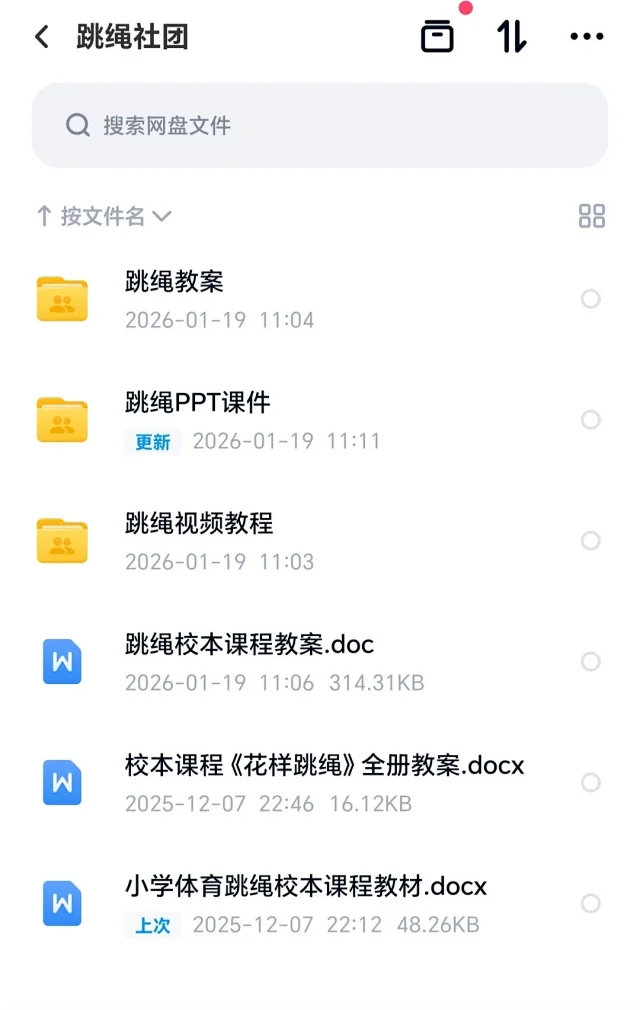
Task: Select the 跳绳PPT课件 folder checkbox
Action: (x=591, y=420)
